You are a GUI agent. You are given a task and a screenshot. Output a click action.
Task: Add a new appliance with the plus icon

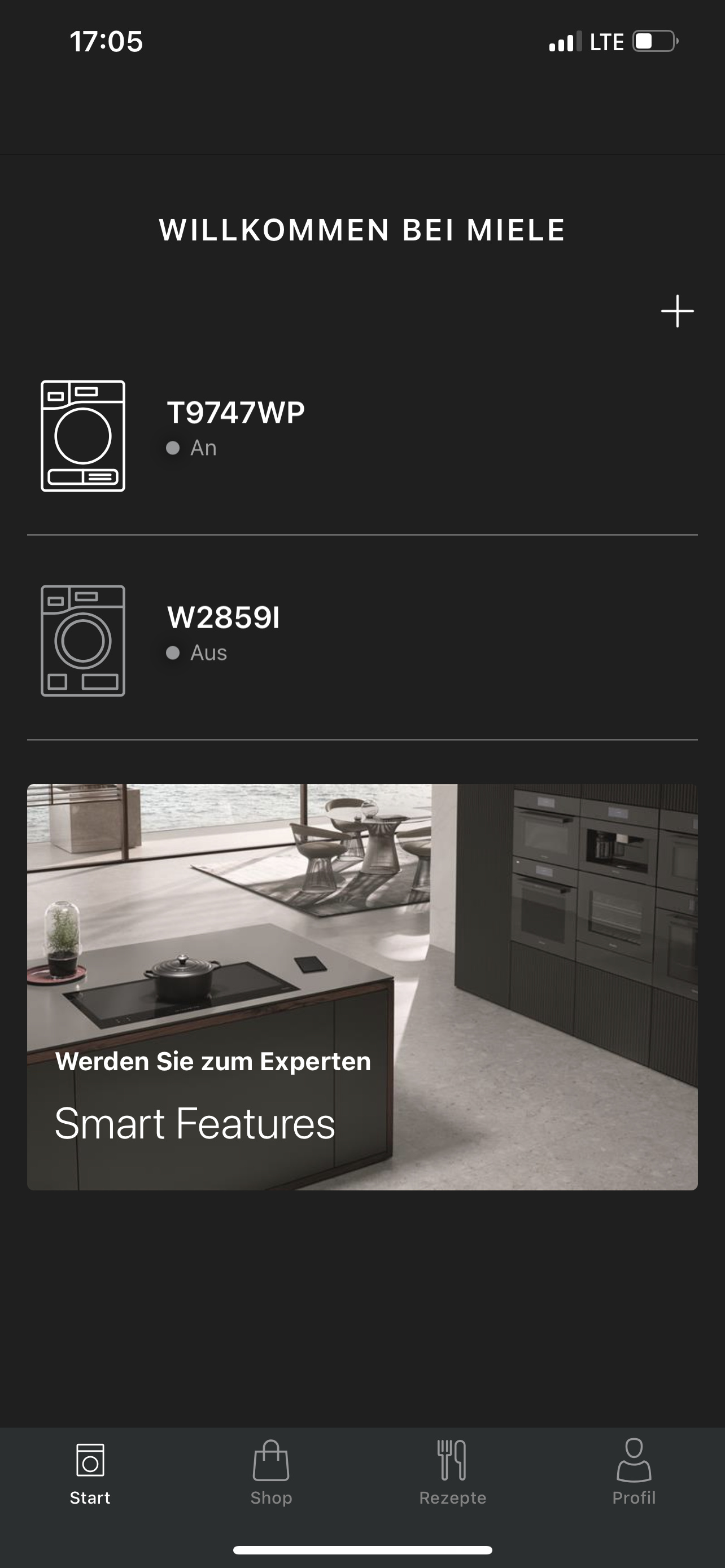click(x=677, y=311)
